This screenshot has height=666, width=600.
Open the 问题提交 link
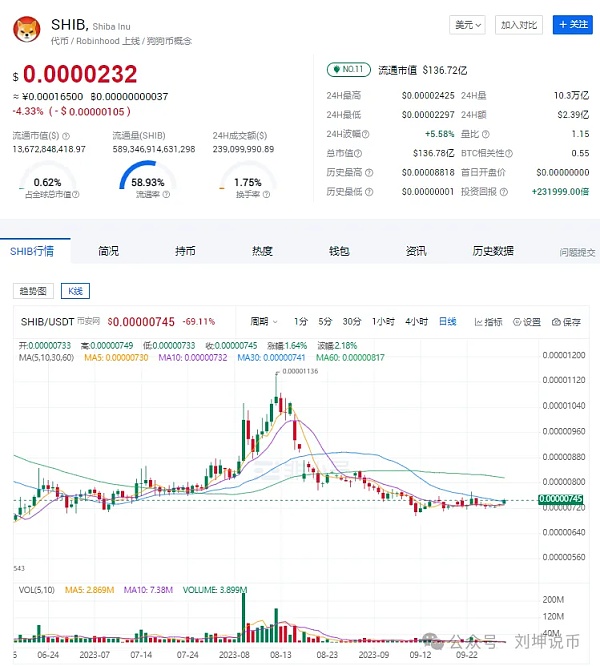577,253
